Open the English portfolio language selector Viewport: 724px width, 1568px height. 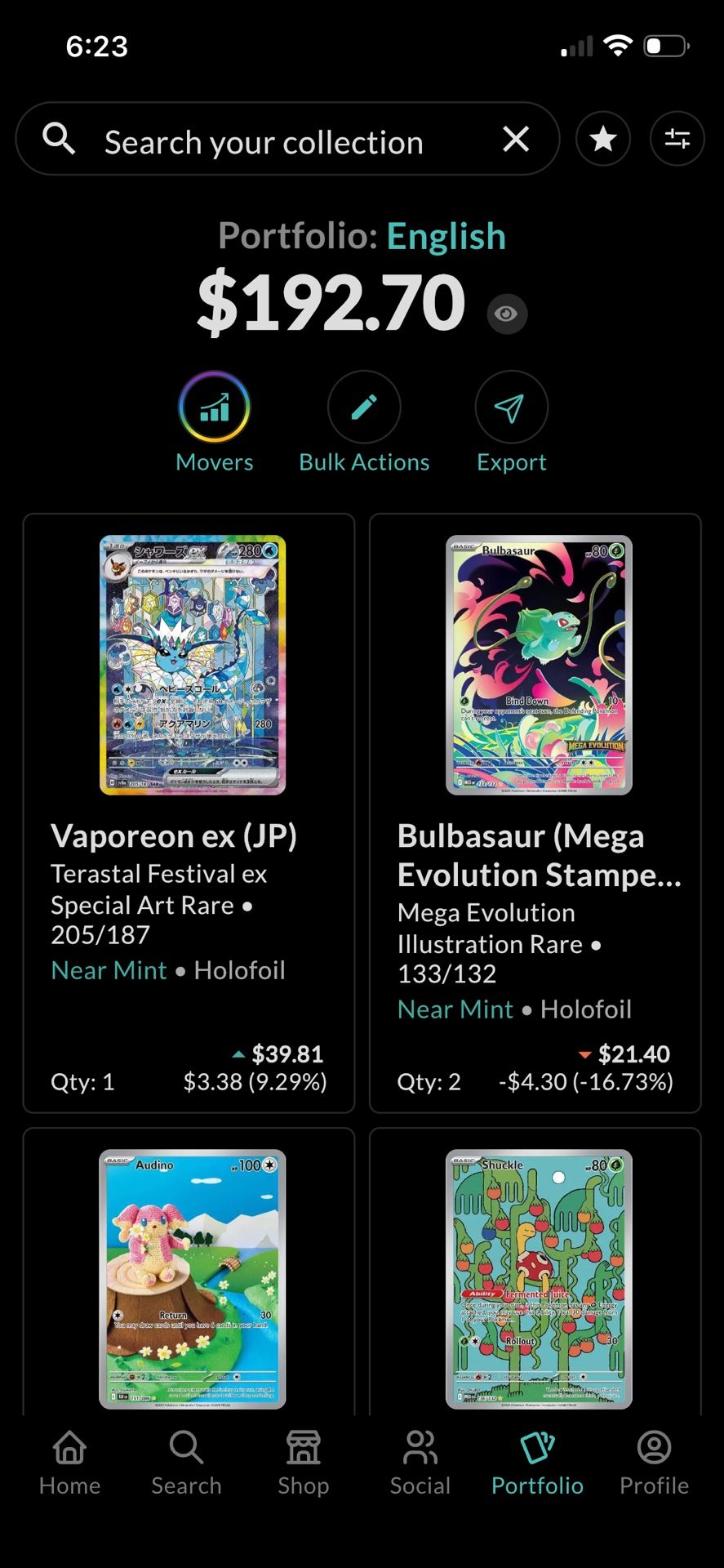(446, 236)
